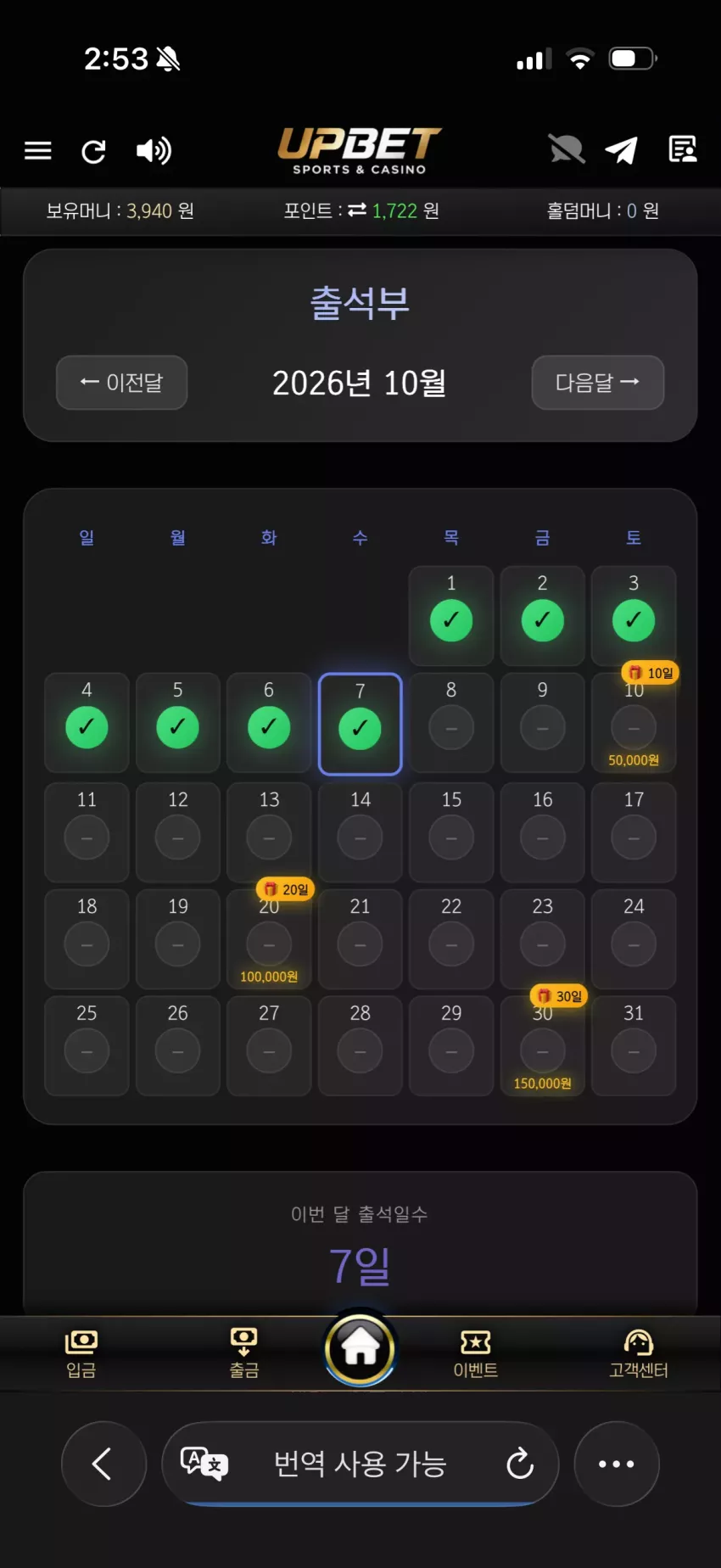
Task: Tap the refresh icon in the header
Action: pyautogui.click(x=93, y=151)
